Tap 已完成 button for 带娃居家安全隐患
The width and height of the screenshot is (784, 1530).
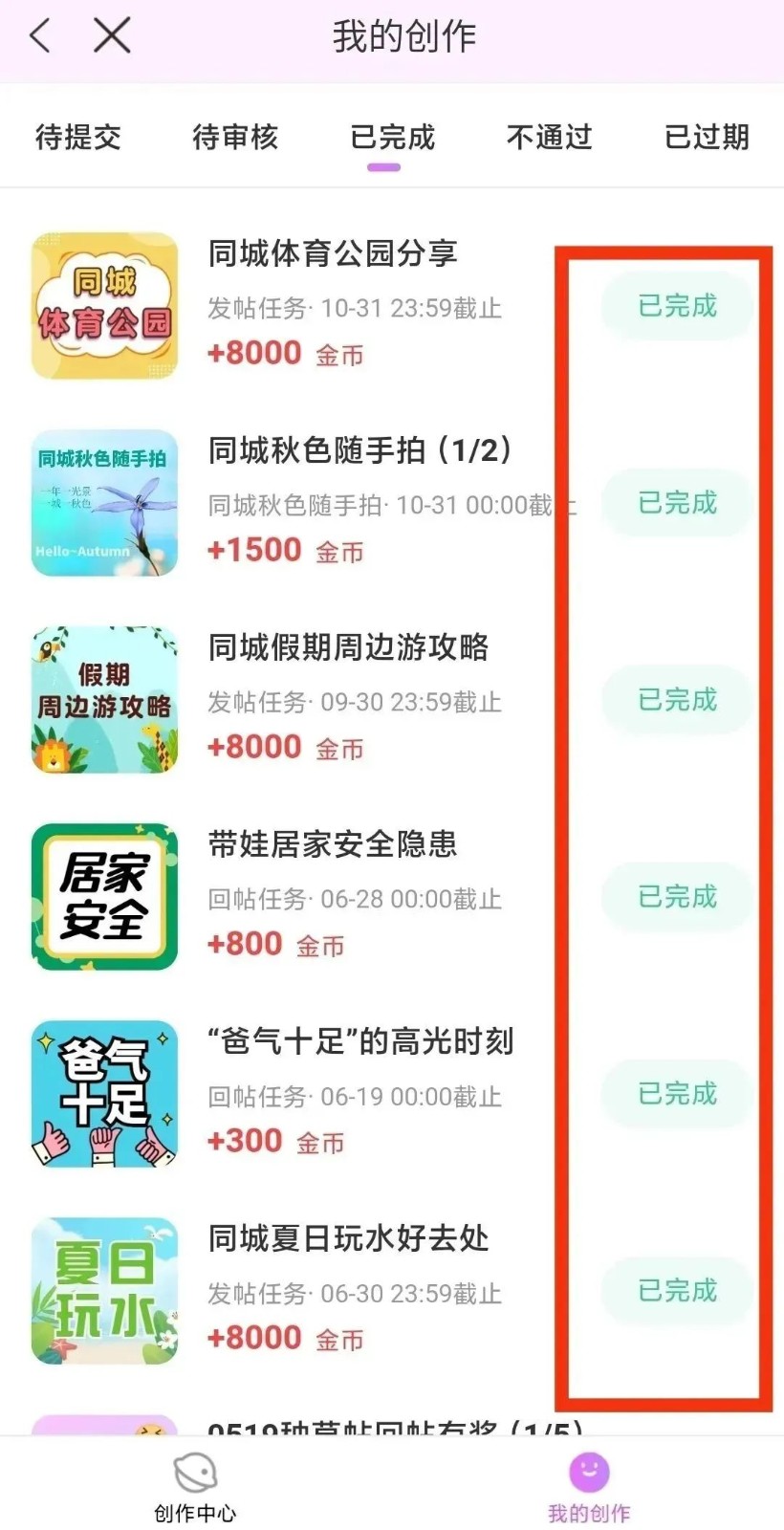[677, 897]
